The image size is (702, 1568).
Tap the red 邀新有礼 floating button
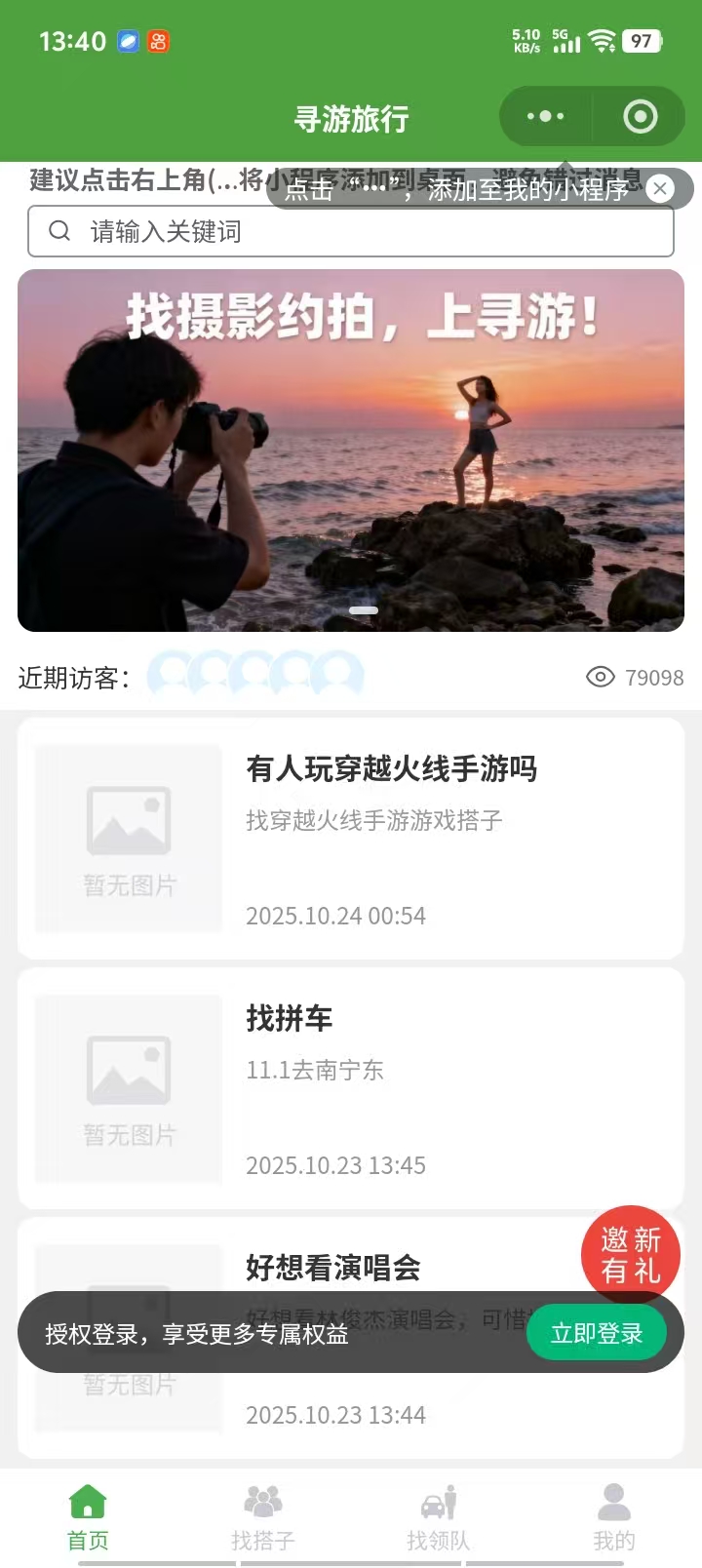coord(630,1254)
